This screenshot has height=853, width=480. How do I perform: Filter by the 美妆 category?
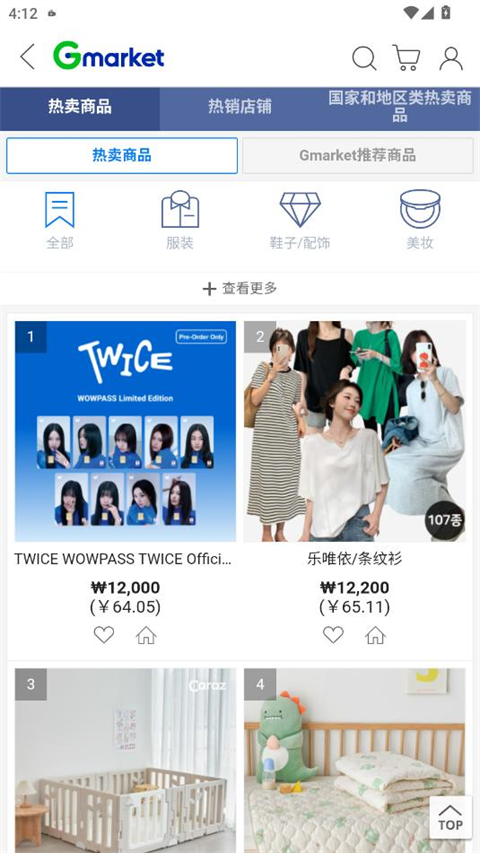coord(420,220)
